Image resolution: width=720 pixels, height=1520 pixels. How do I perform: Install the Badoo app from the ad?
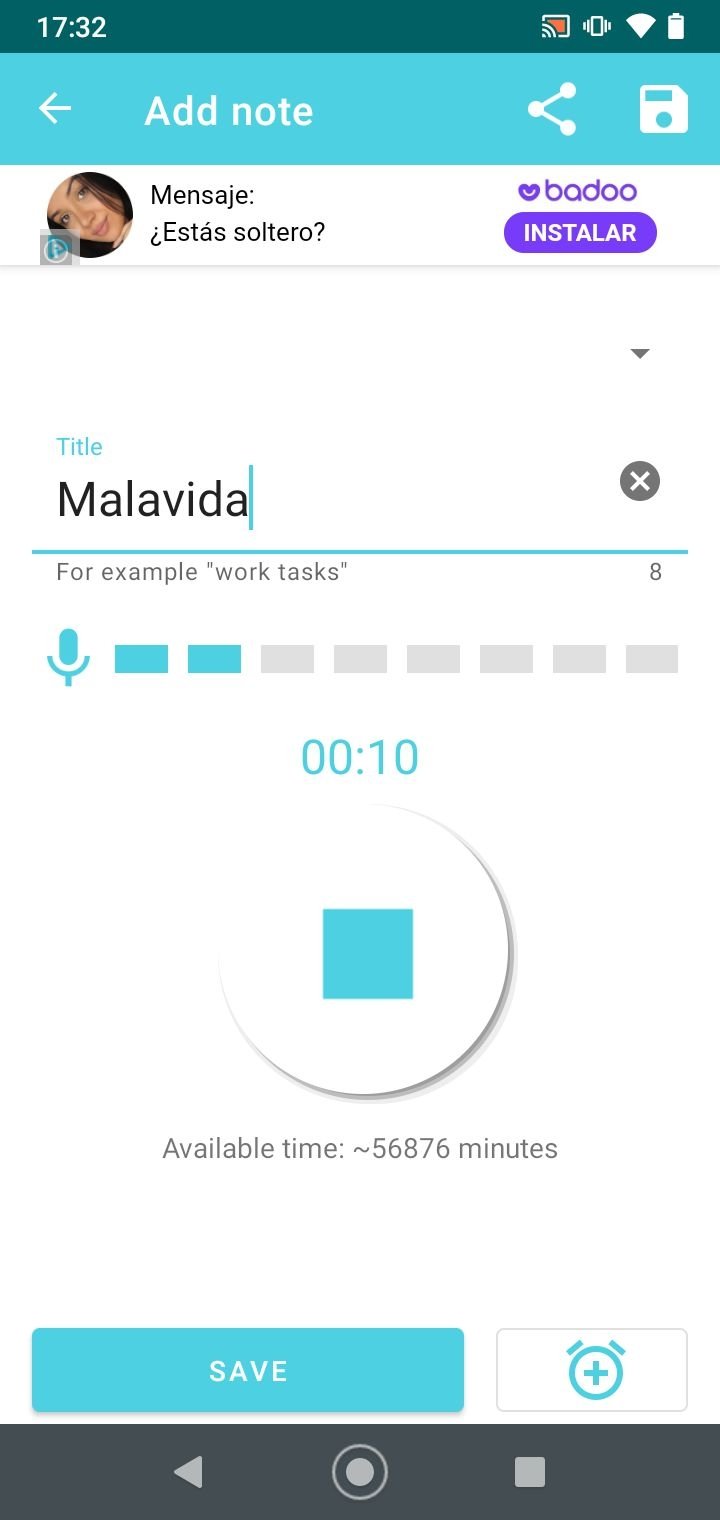[x=580, y=232]
